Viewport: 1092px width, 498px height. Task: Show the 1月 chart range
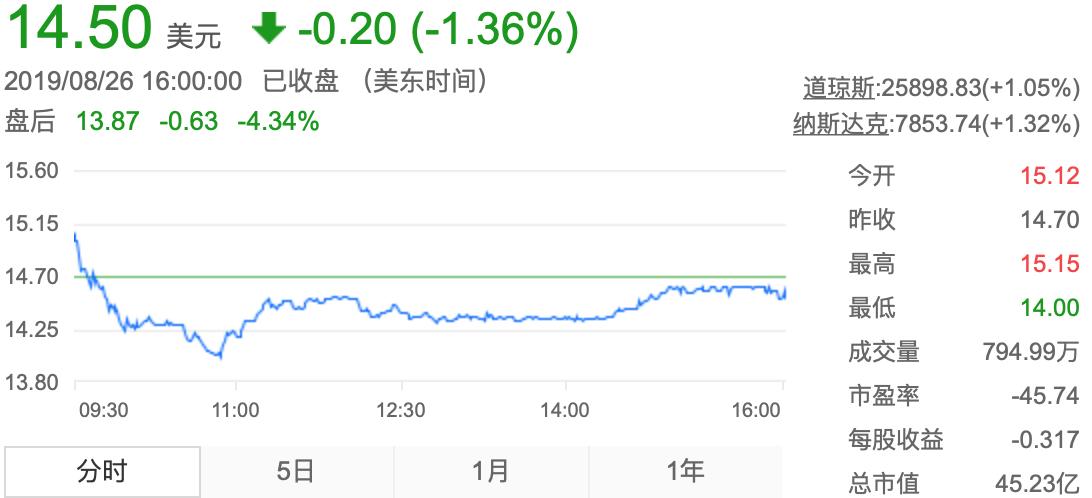click(491, 472)
